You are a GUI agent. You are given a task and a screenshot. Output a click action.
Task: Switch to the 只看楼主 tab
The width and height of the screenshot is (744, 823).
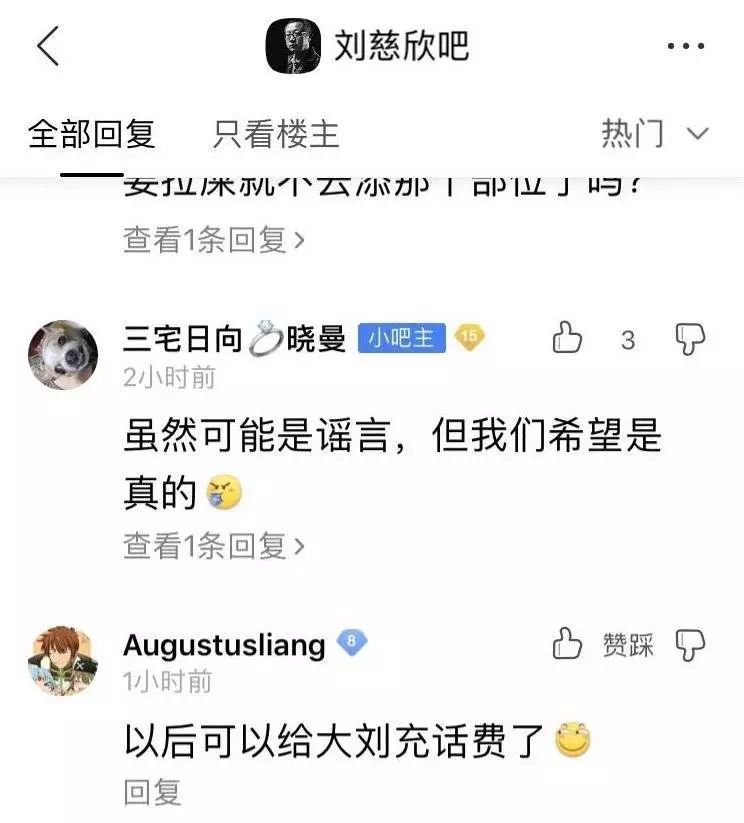click(276, 134)
